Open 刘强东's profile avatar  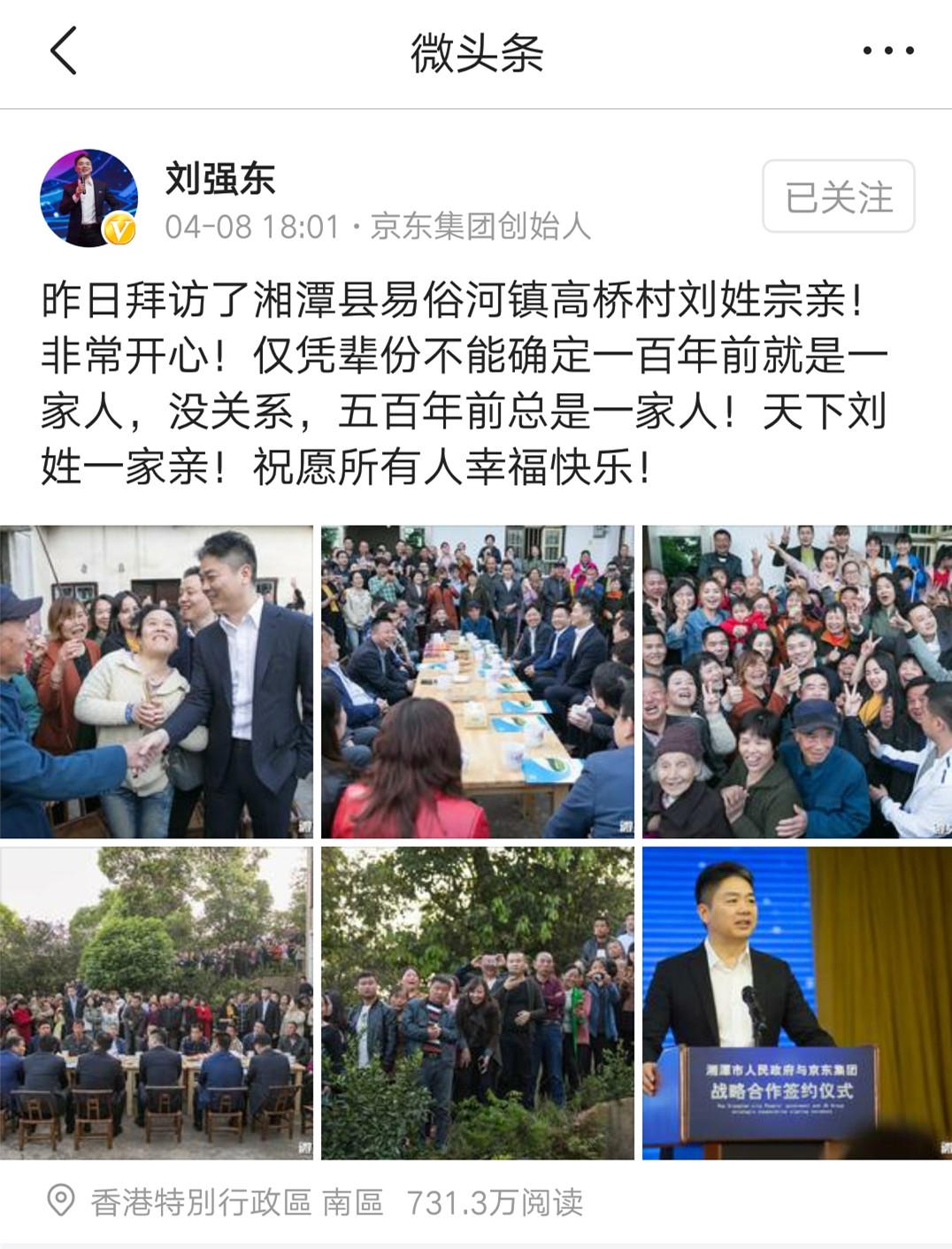[88, 197]
